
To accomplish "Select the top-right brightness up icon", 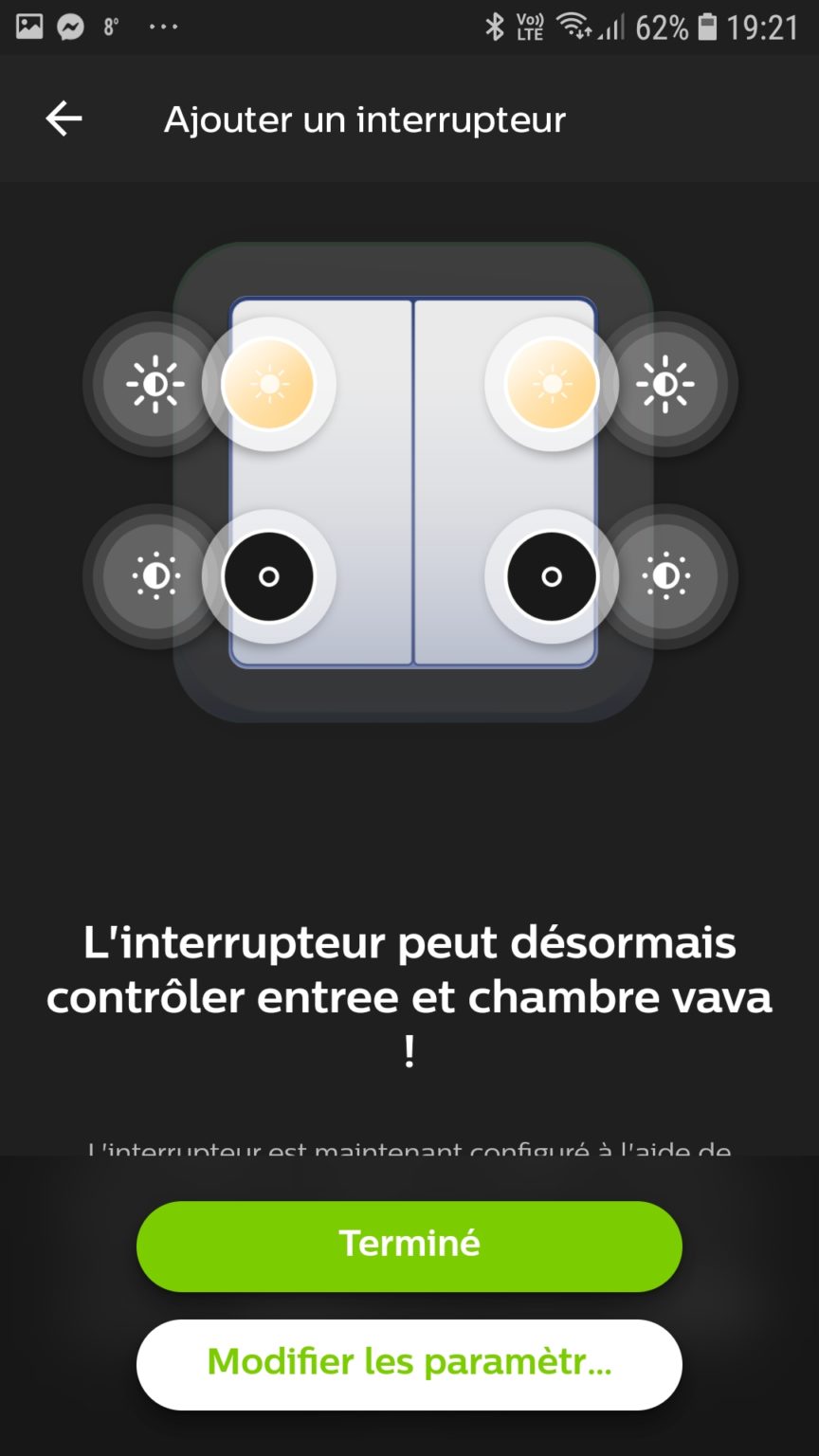I will pyautogui.click(x=666, y=383).
